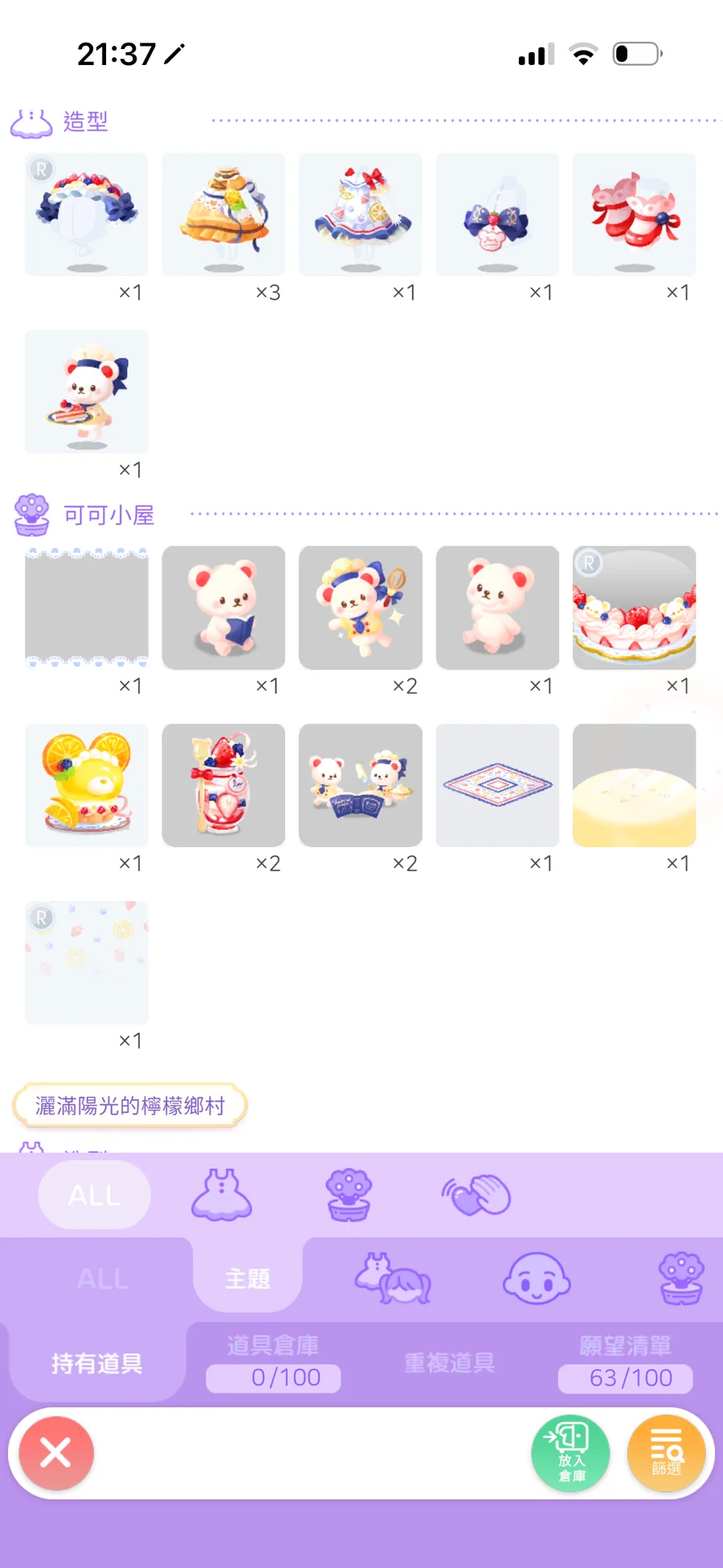This screenshot has height=1568, width=723.
Task: Select the orange cake dress item x3
Action: (x=223, y=215)
